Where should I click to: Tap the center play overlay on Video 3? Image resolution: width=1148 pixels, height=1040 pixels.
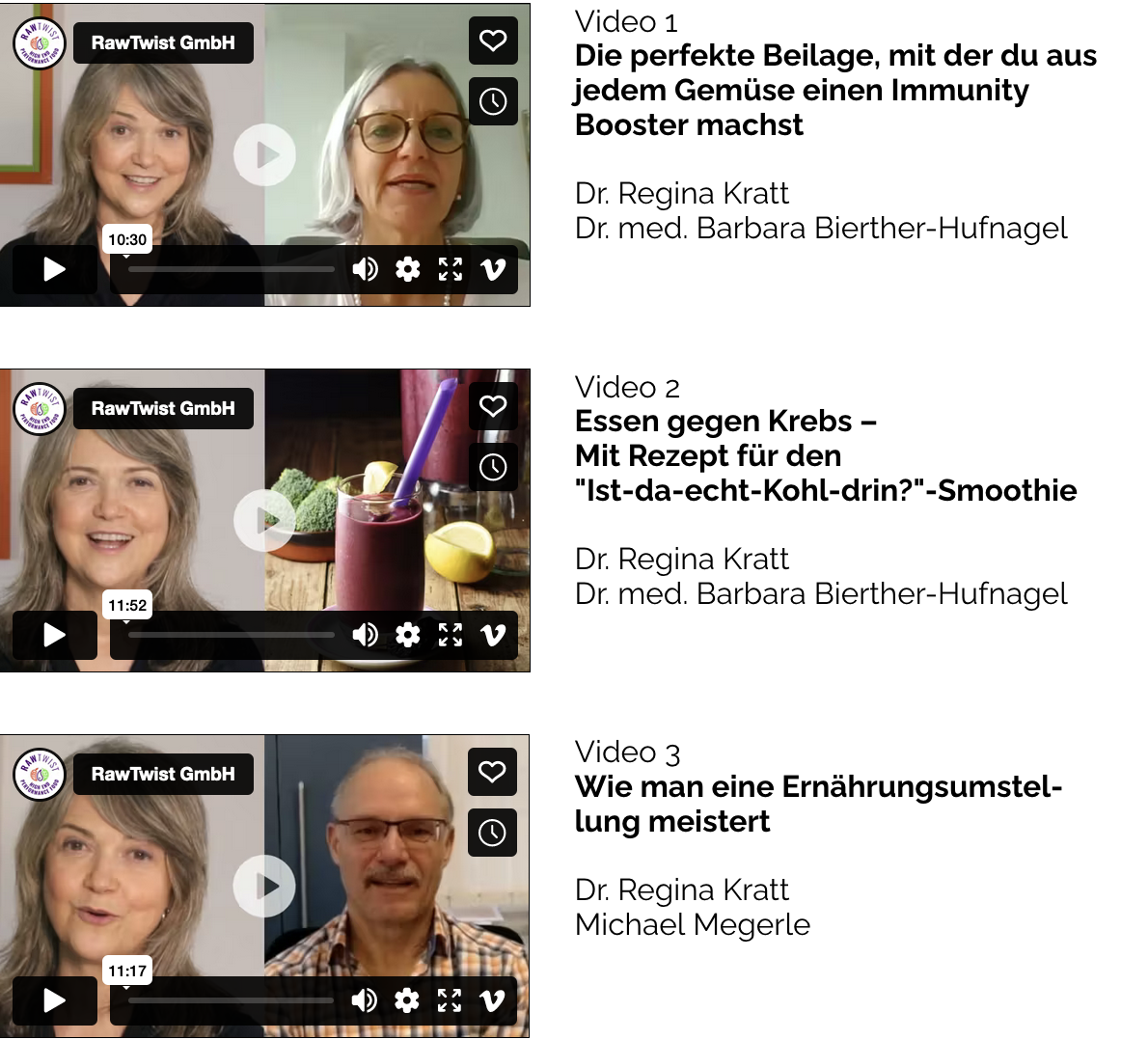pyautogui.click(x=264, y=886)
